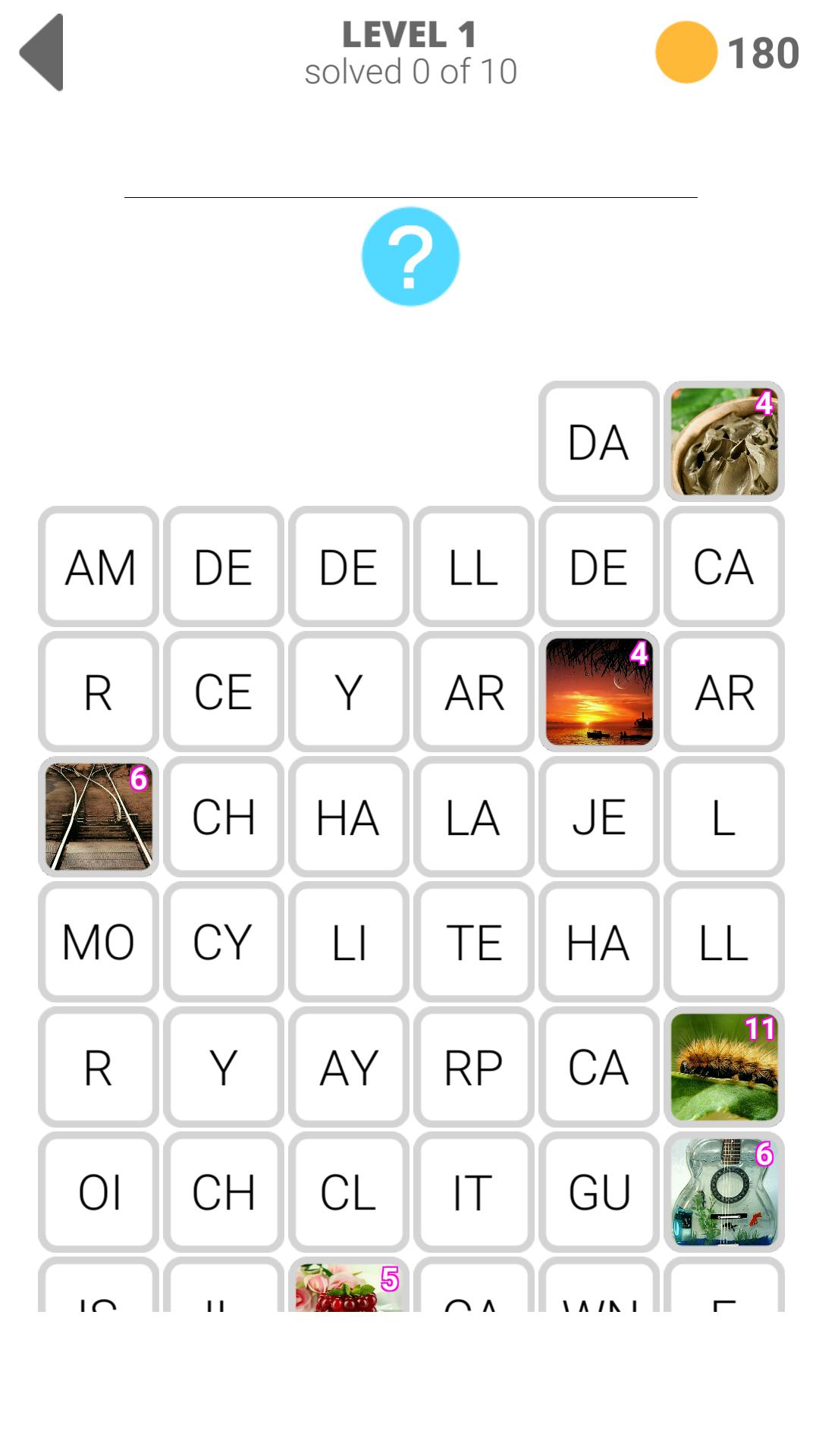819x1456 pixels.
Task: Select the RP letter tile
Action: pyautogui.click(x=473, y=1068)
